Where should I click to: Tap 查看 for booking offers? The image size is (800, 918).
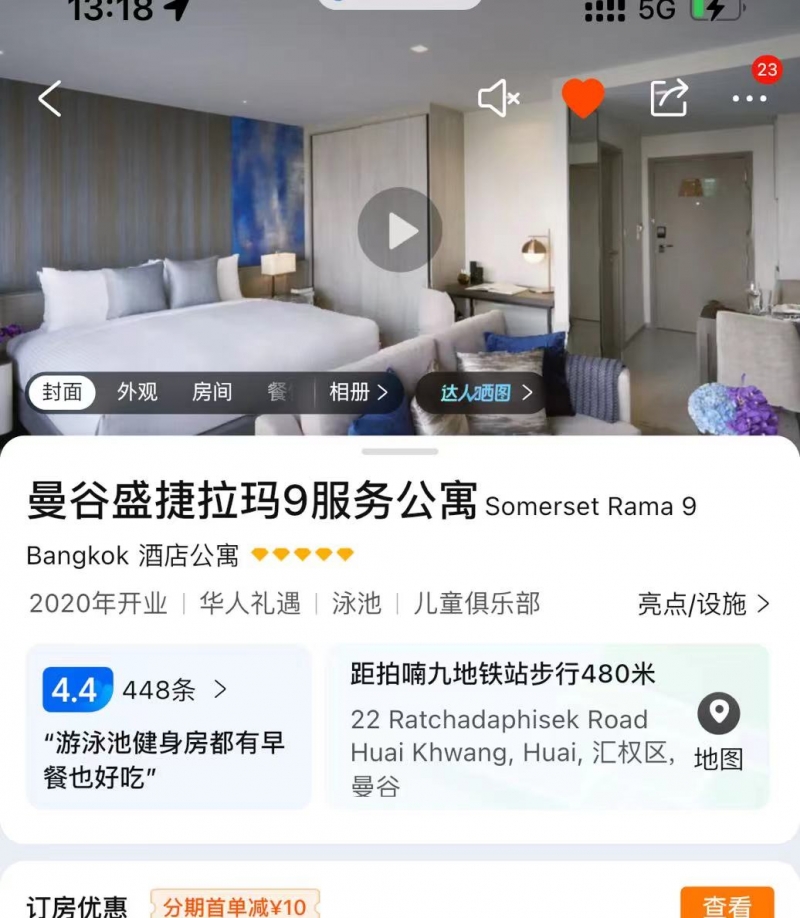point(726,905)
